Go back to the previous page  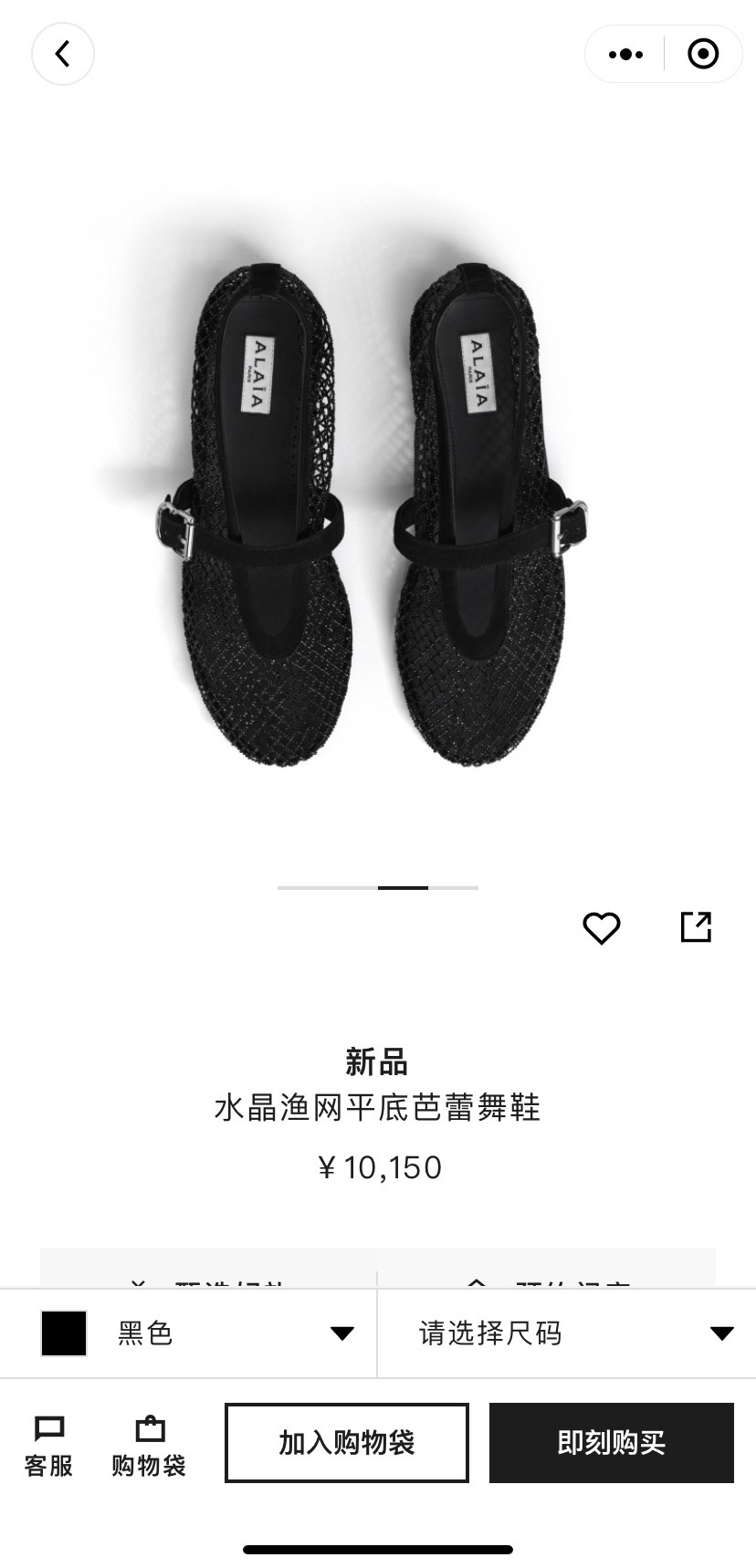(62, 55)
